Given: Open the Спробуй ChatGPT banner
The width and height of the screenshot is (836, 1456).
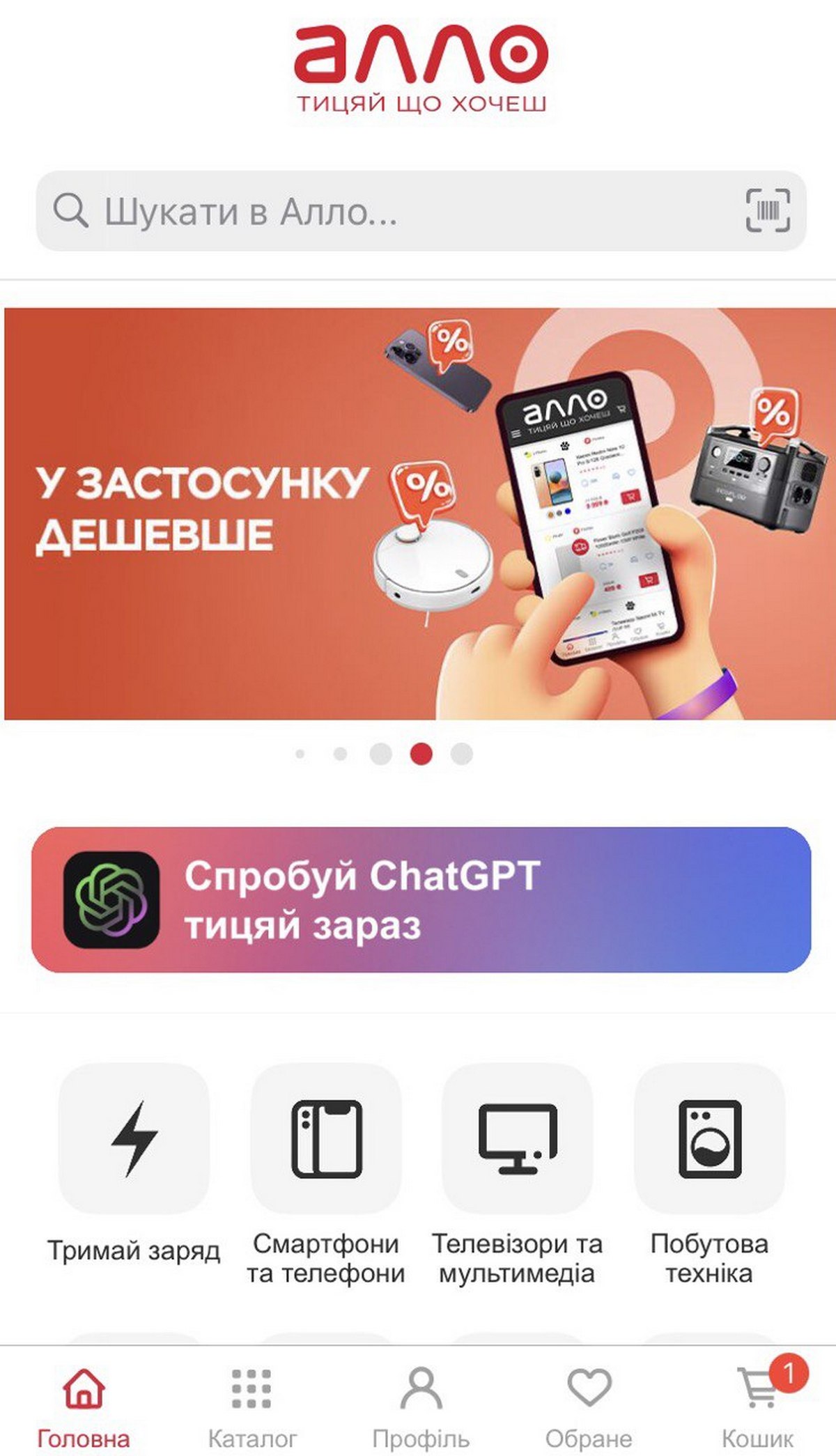Looking at the screenshot, I should [421, 899].
